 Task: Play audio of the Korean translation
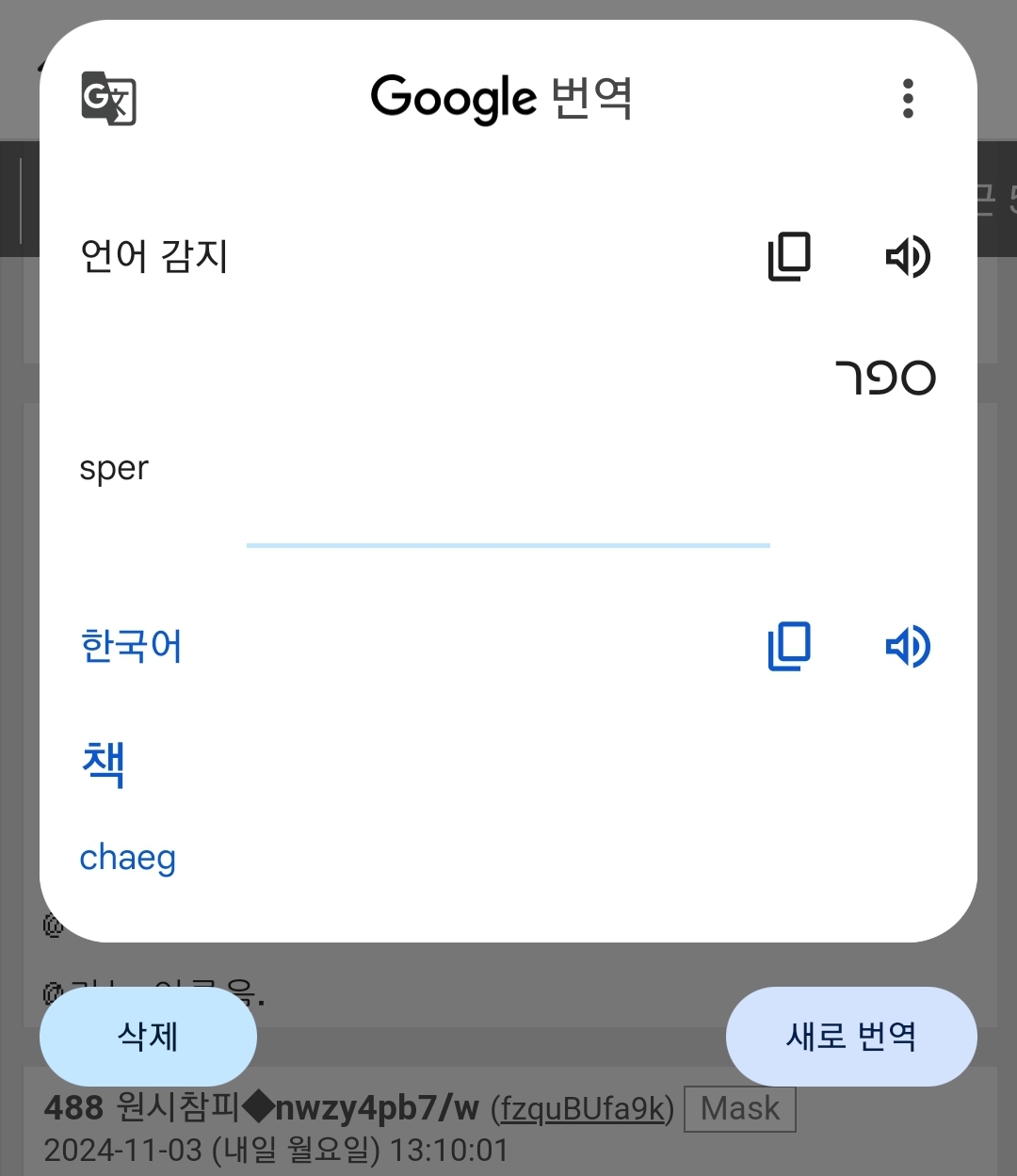pos(908,646)
